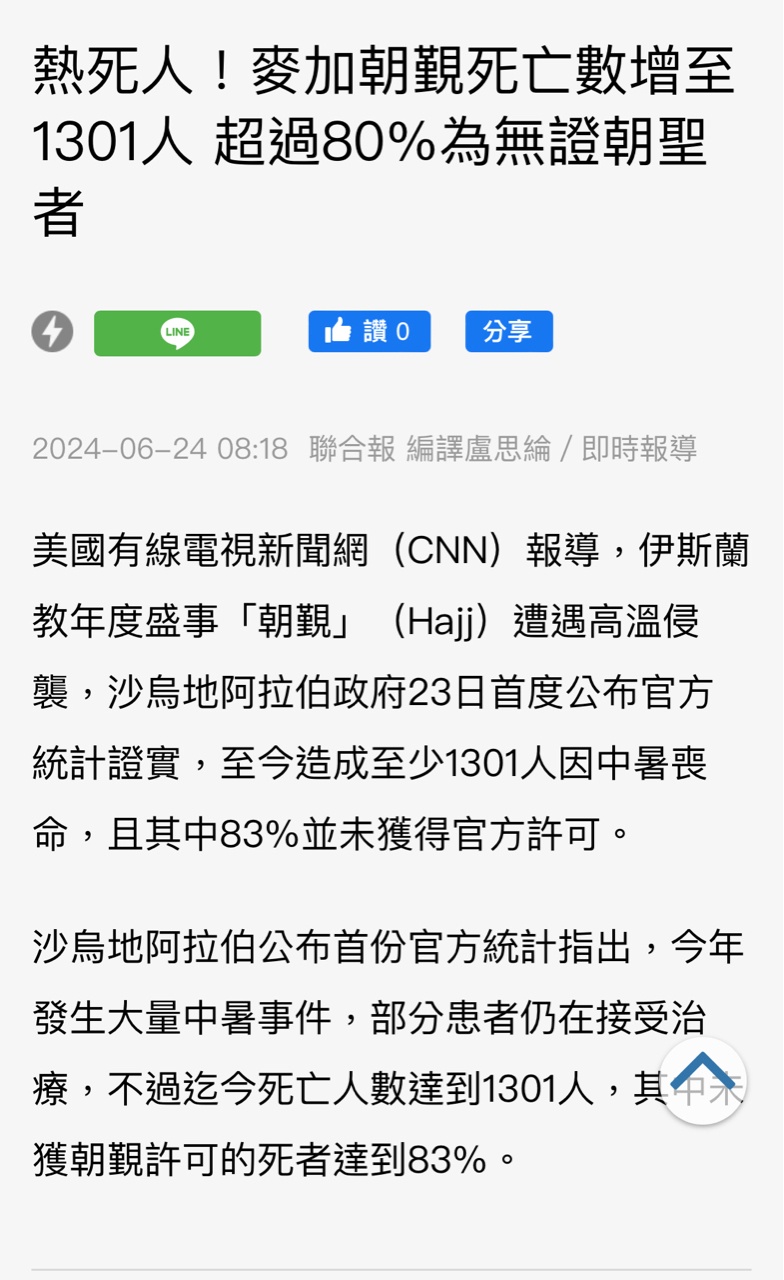Screen dimensions: 784x1280
Task: Tap the blue 分享 share button
Action: (509, 331)
